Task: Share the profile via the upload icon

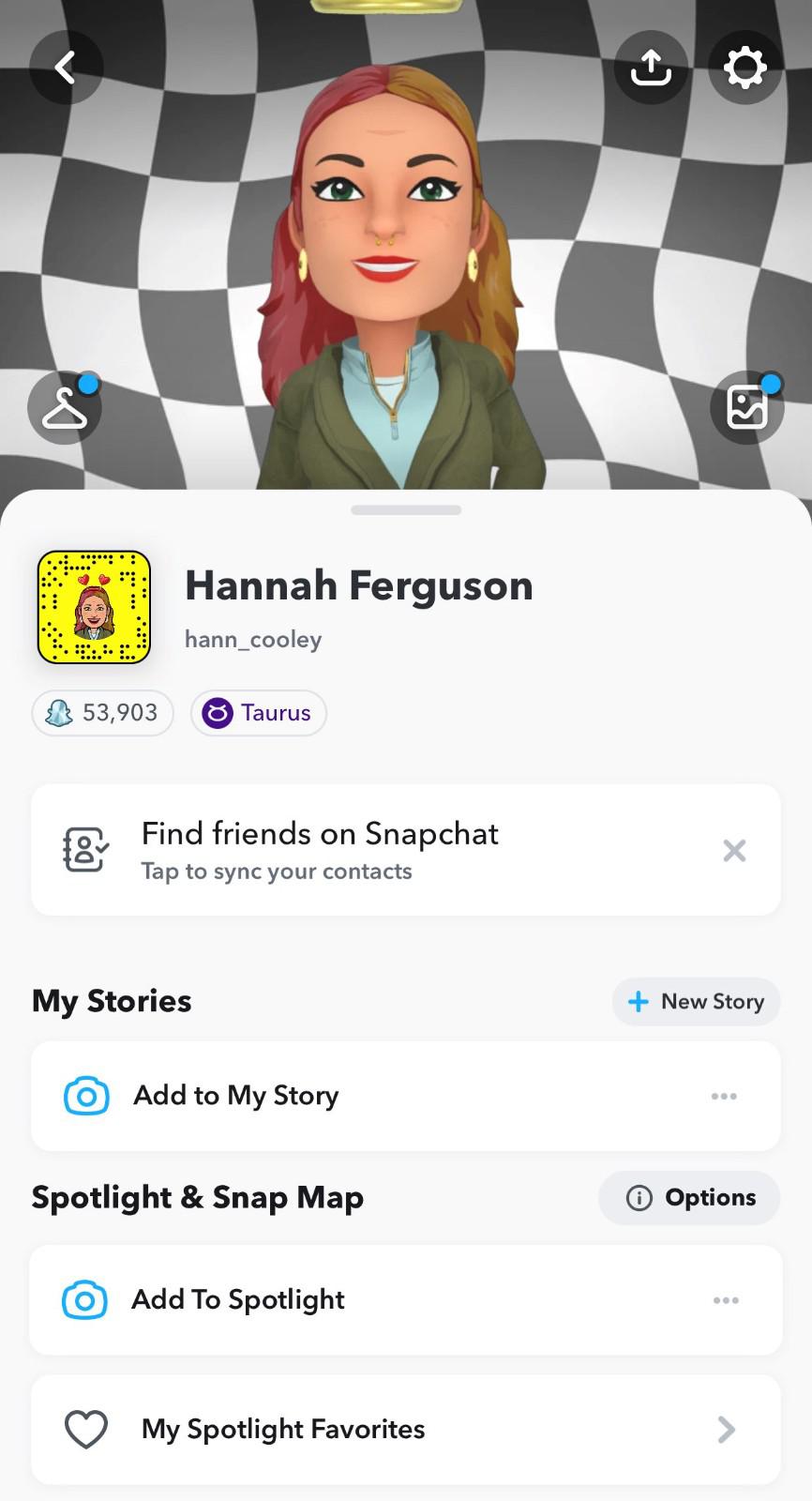Action: pos(651,68)
